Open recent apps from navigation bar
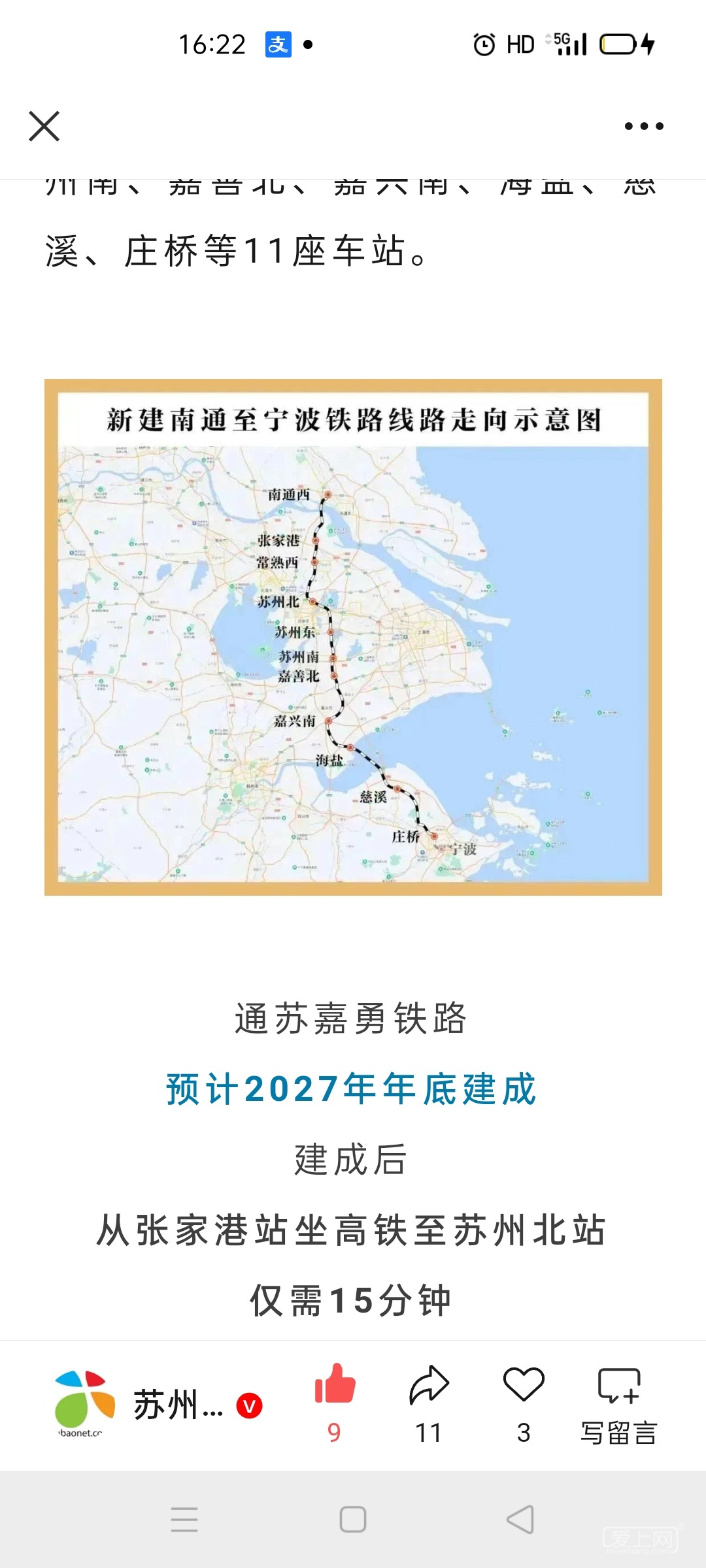 point(184,1520)
